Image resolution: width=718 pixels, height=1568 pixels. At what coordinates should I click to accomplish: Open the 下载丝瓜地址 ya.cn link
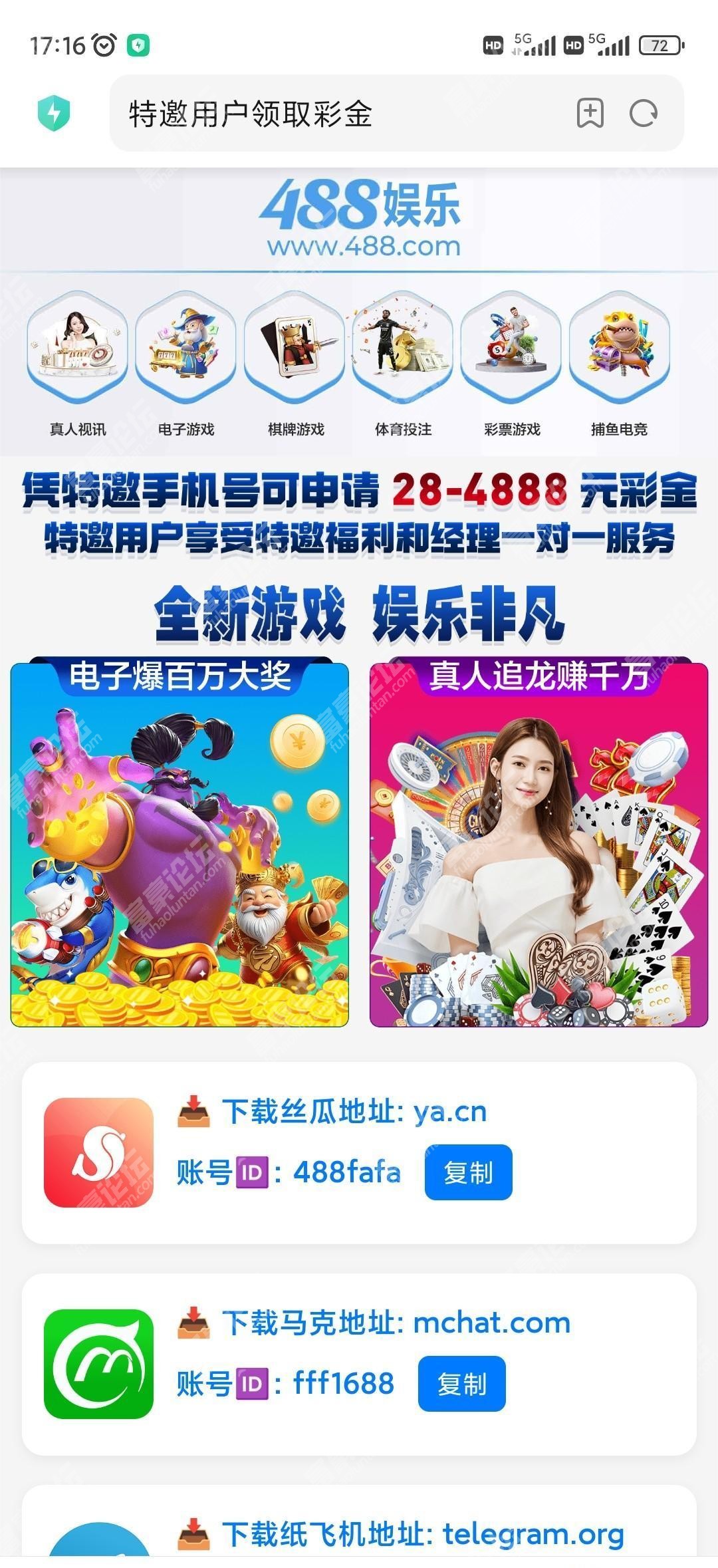[x=354, y=1111]
